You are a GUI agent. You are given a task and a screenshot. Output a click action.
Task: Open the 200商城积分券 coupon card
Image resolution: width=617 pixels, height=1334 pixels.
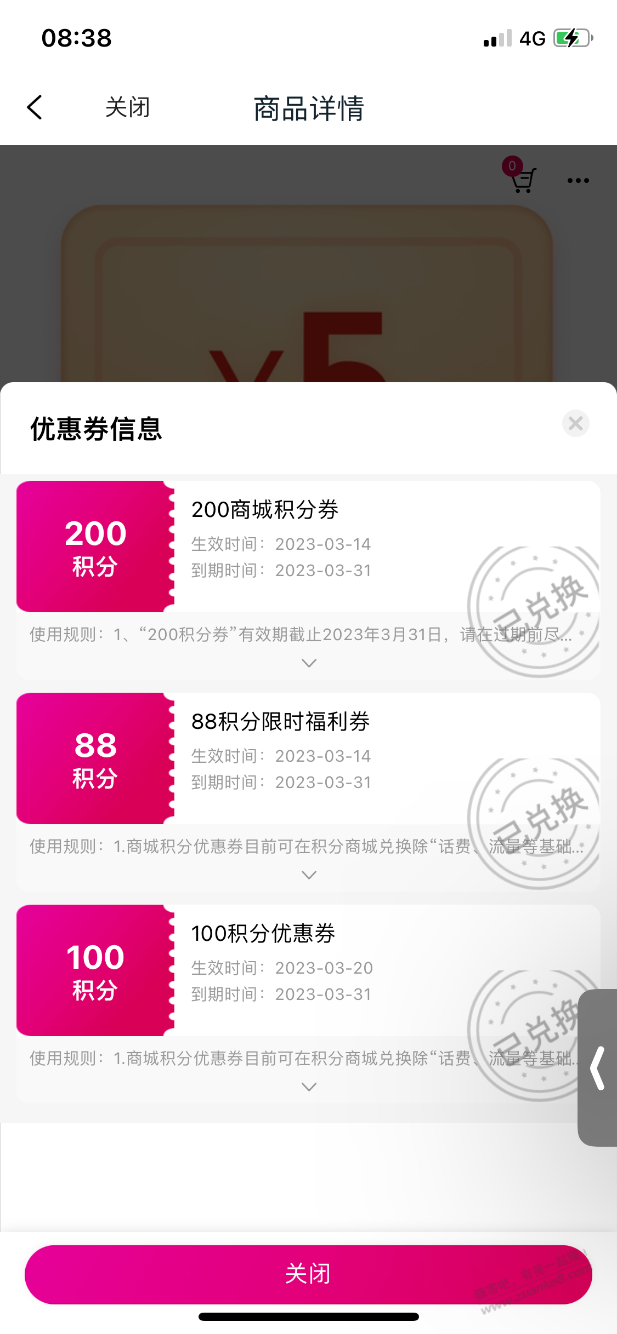coord(308,546)
